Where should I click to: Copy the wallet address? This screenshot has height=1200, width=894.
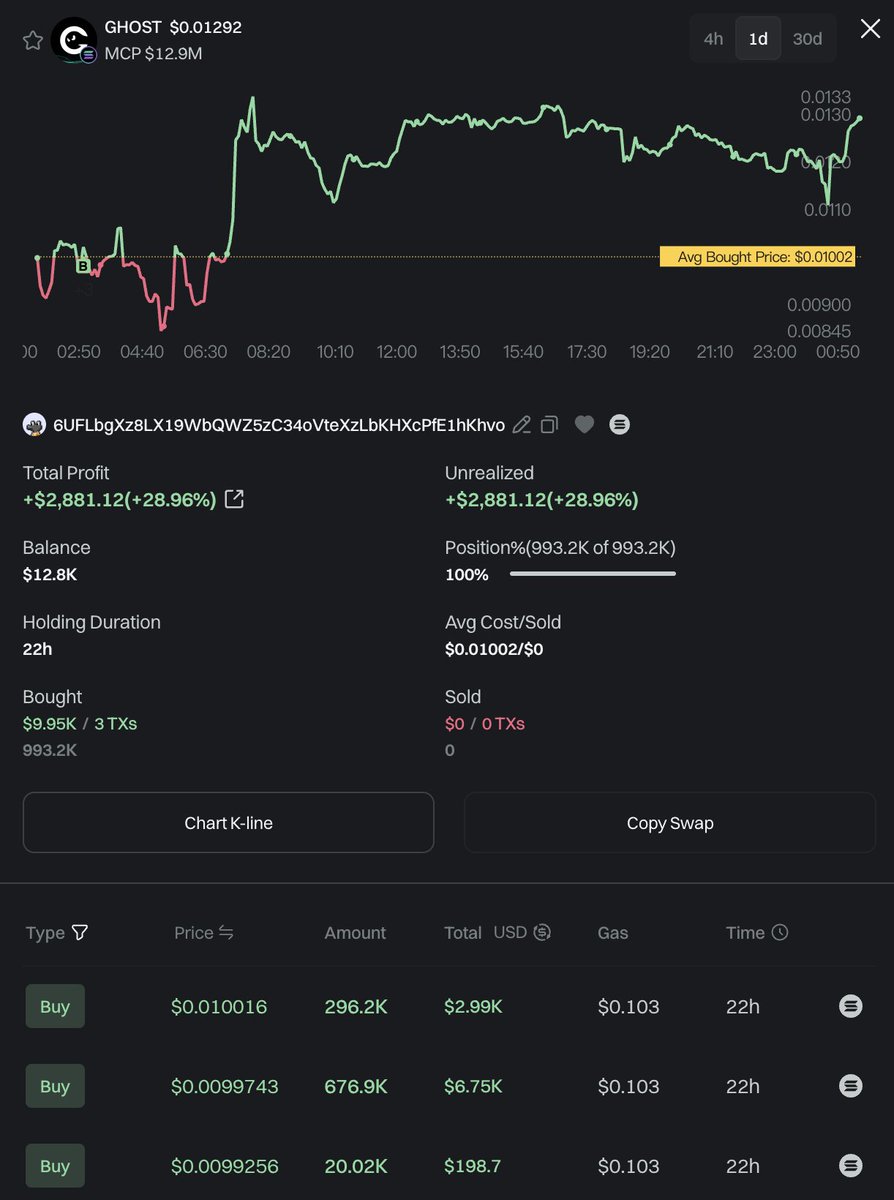[549, 425]
